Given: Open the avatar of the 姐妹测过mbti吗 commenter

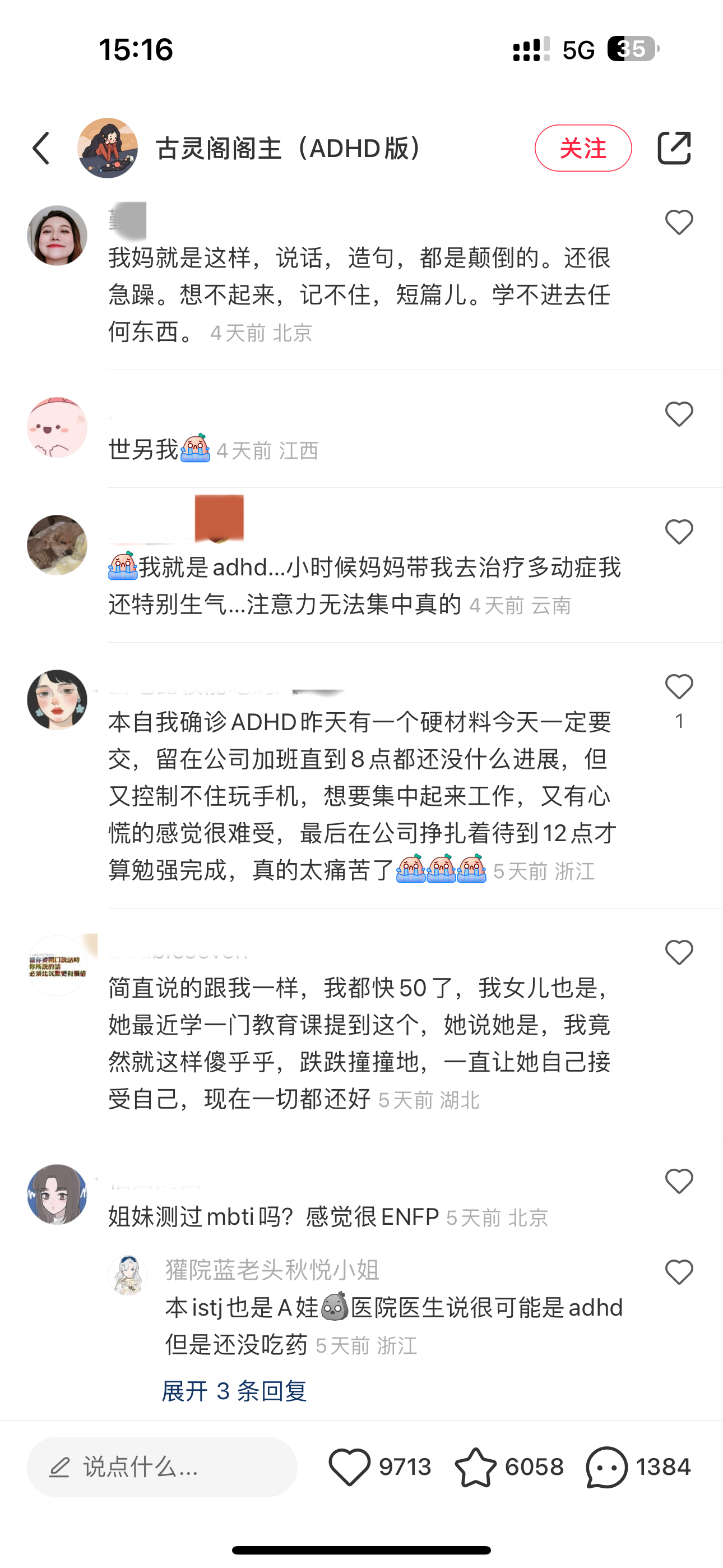Looking at the screenshot, I should click(57, 1195).
